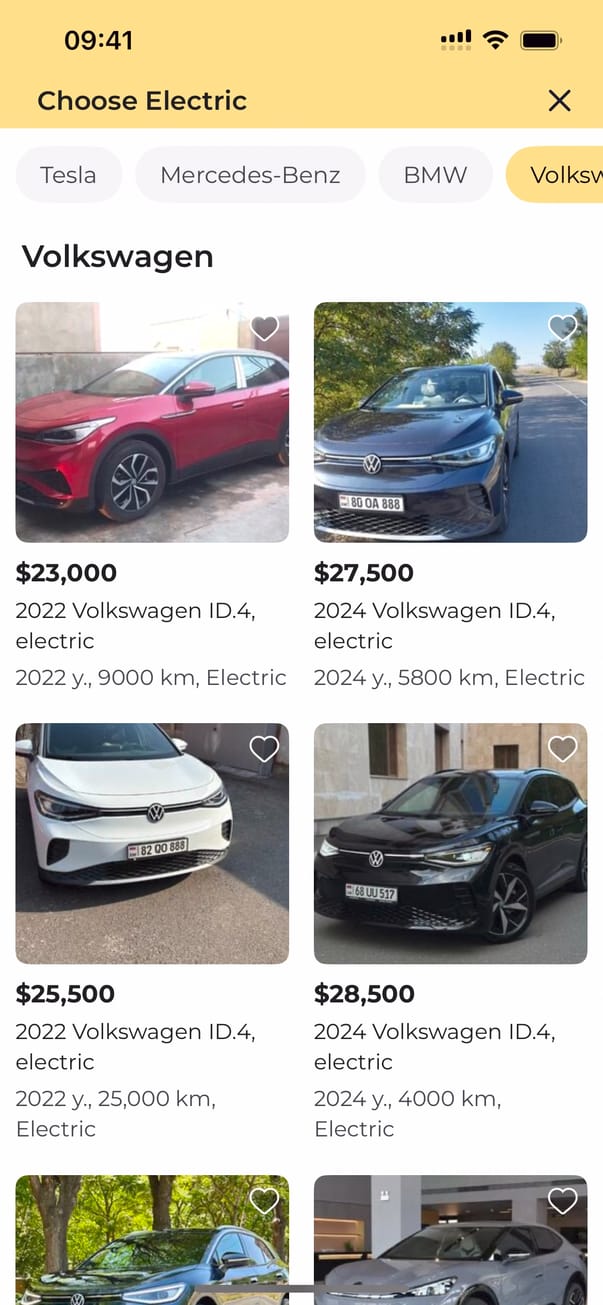This screenshot has width=603, height=1305.
Task: Close the Choose Electric screen
Action: coord(559,100)
